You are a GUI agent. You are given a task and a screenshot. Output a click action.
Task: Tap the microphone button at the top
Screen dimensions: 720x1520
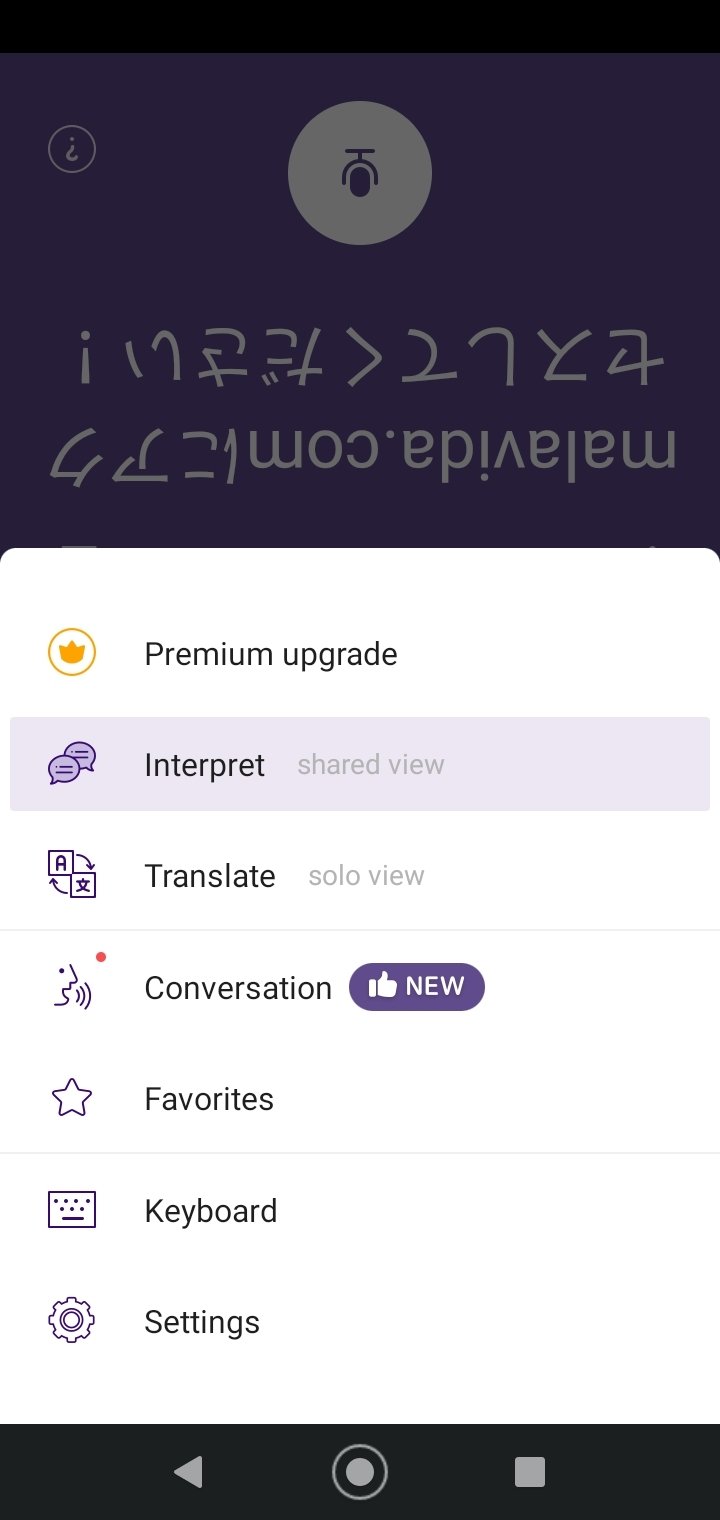360,173
